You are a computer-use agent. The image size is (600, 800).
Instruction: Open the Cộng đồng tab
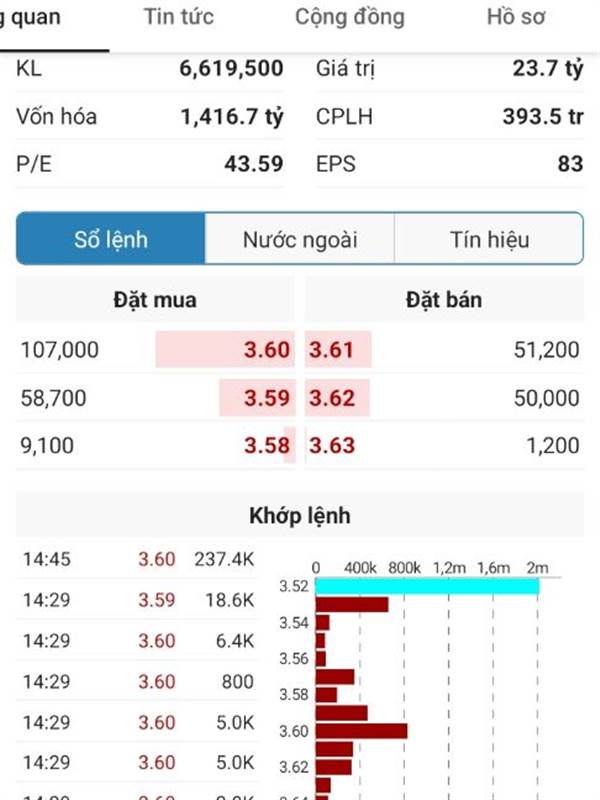coord(350,17)
